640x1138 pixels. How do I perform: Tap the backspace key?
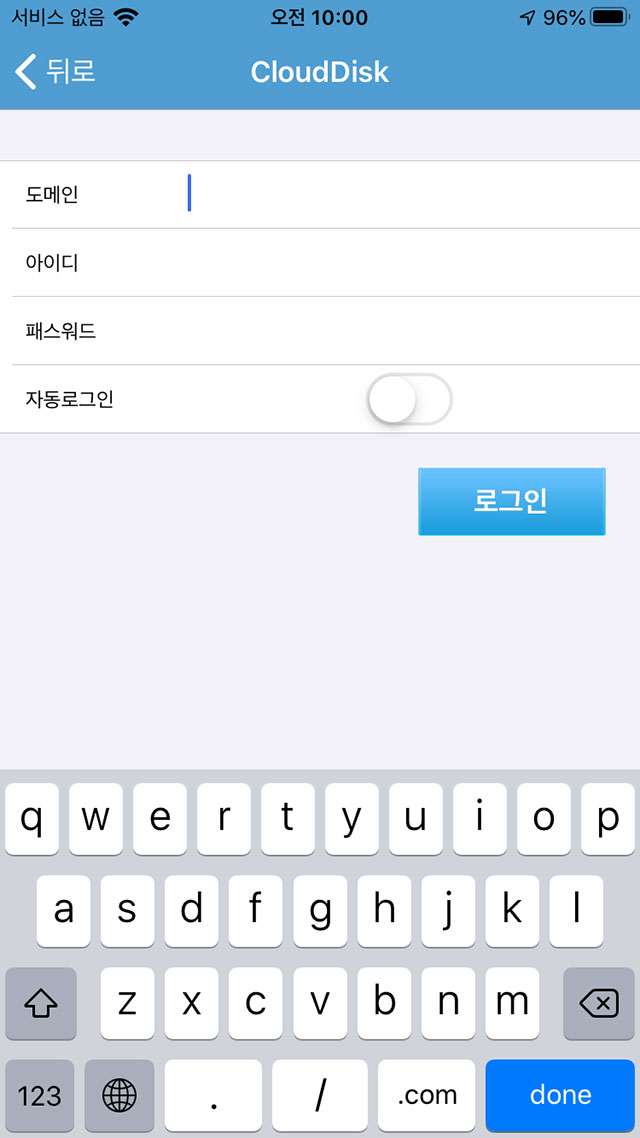pyautogui.click(x=599, y=1003)
